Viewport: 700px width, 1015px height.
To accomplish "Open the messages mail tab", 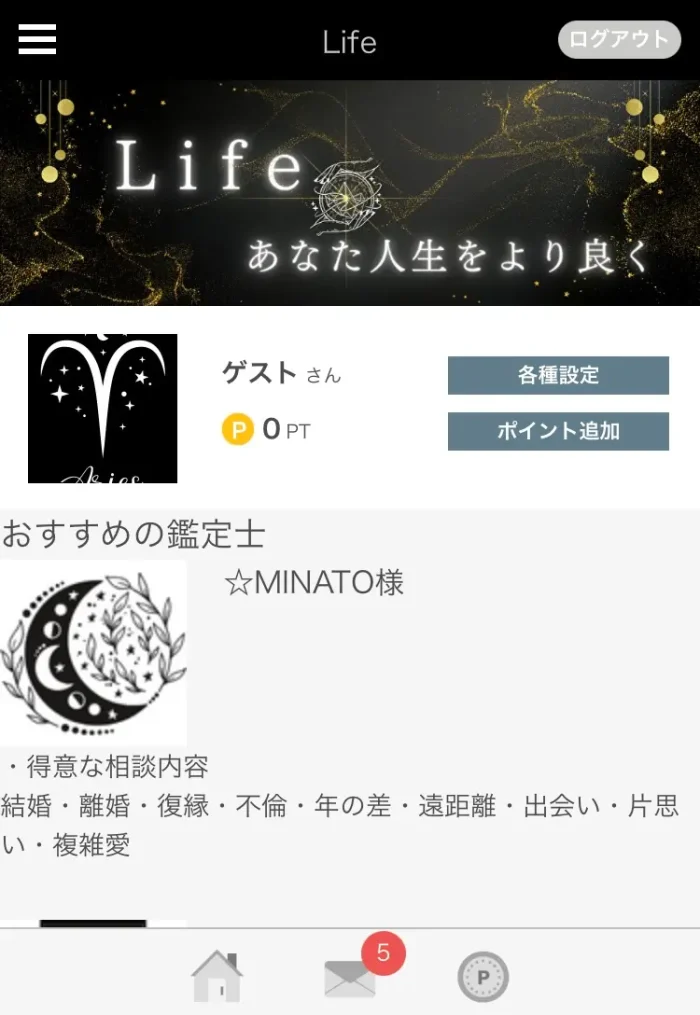I will tap(350, 977).
